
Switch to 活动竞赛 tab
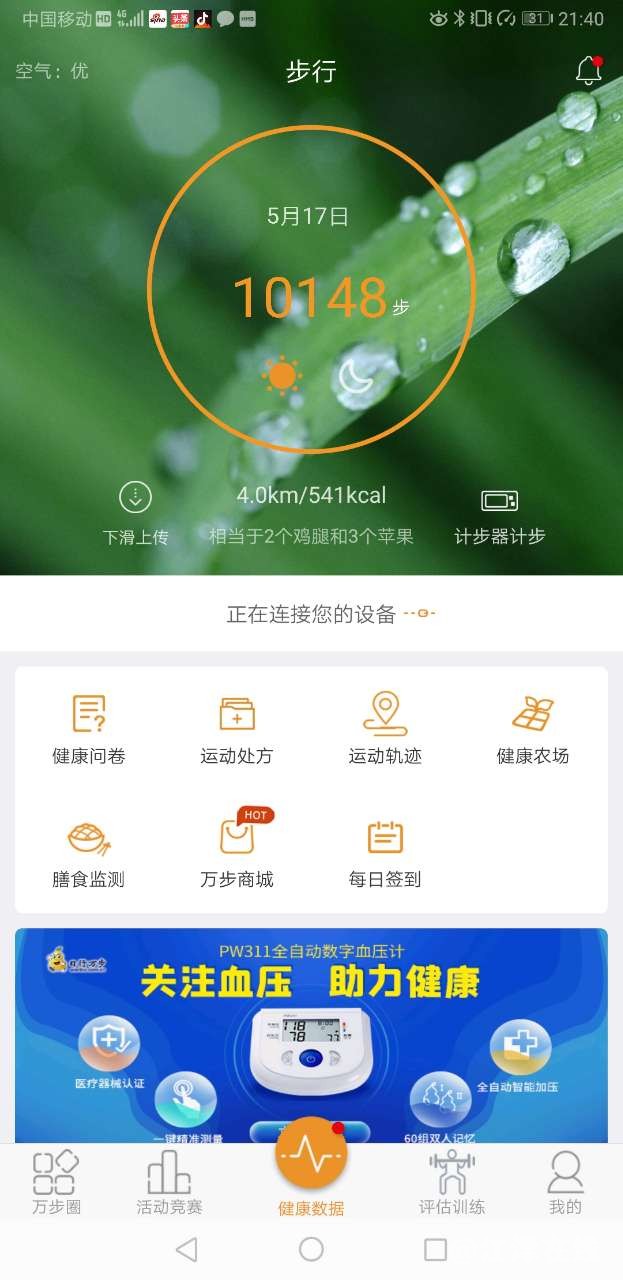coord(169,1183)
